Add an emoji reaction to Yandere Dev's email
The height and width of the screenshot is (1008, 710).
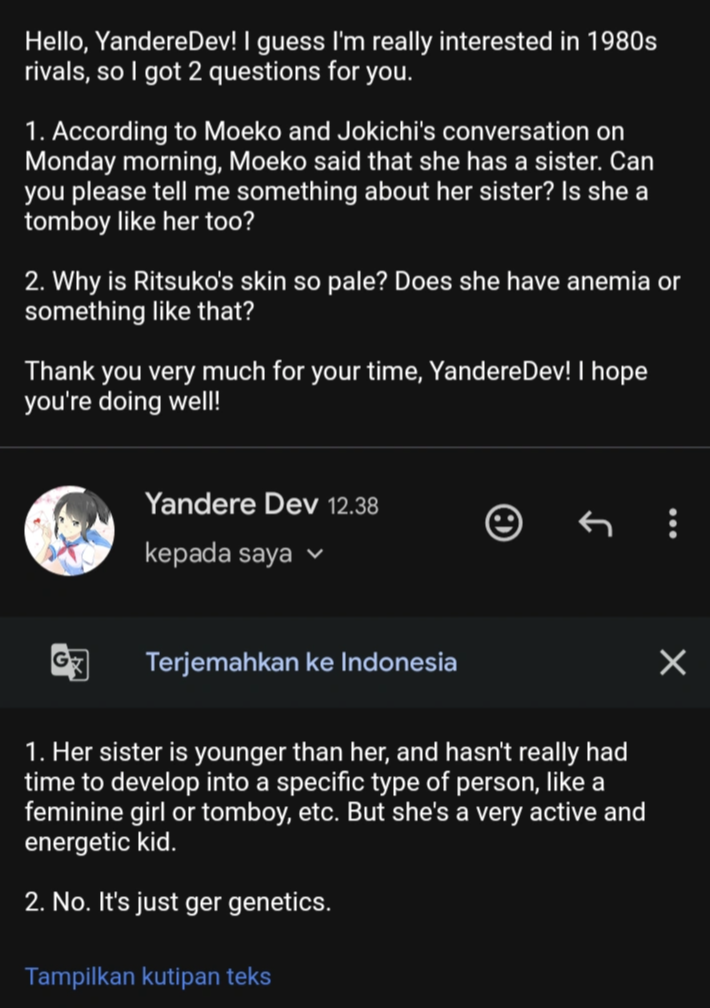503,523
